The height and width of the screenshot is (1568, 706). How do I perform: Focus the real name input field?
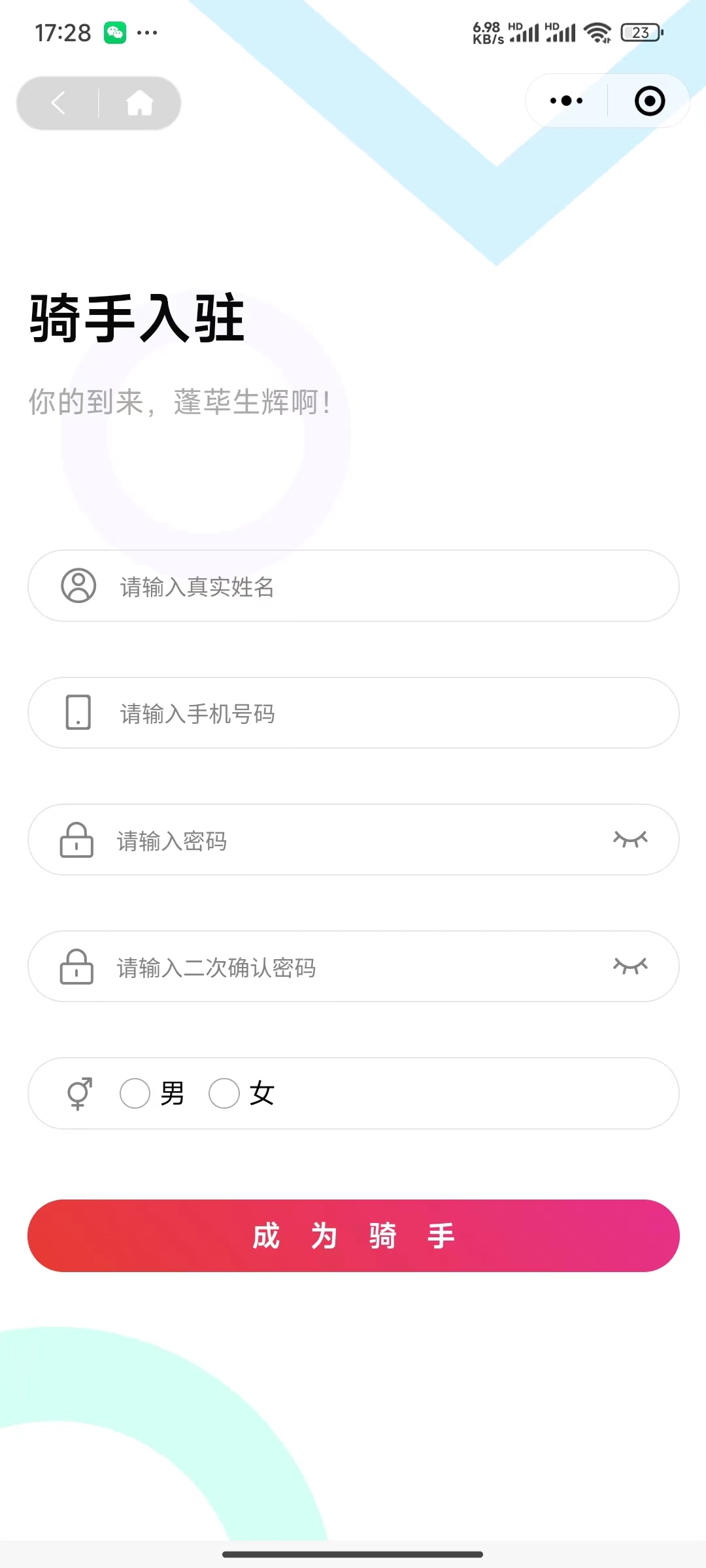tap(354, 585)
